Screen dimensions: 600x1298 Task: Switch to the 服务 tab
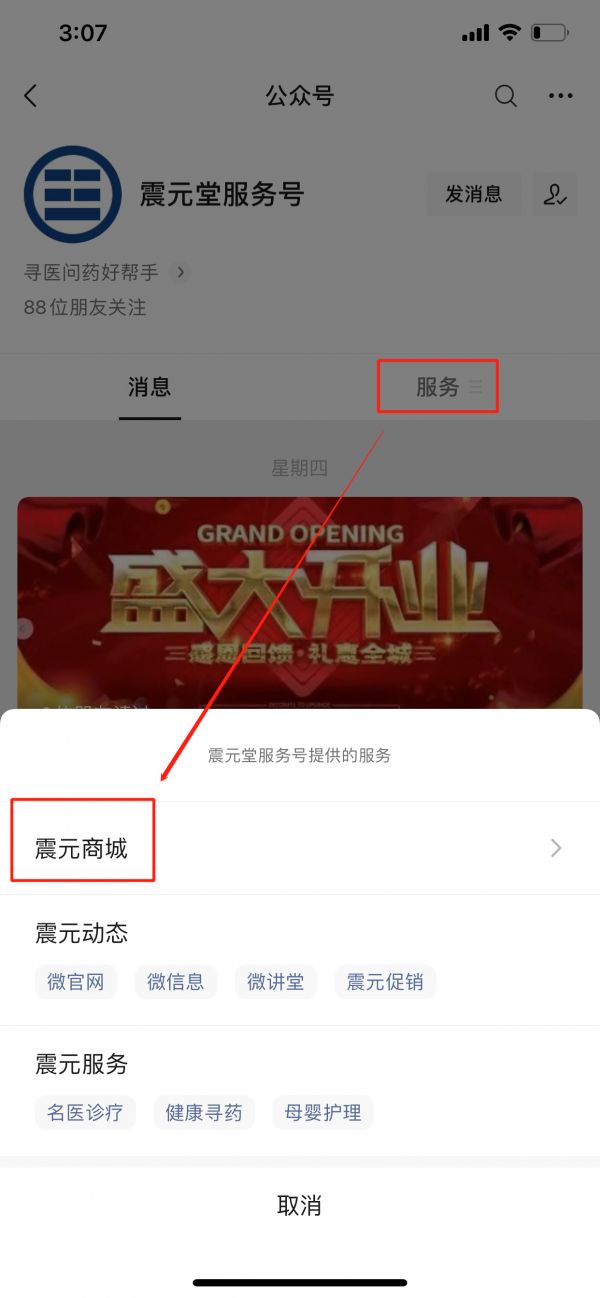tap(438, 387)
